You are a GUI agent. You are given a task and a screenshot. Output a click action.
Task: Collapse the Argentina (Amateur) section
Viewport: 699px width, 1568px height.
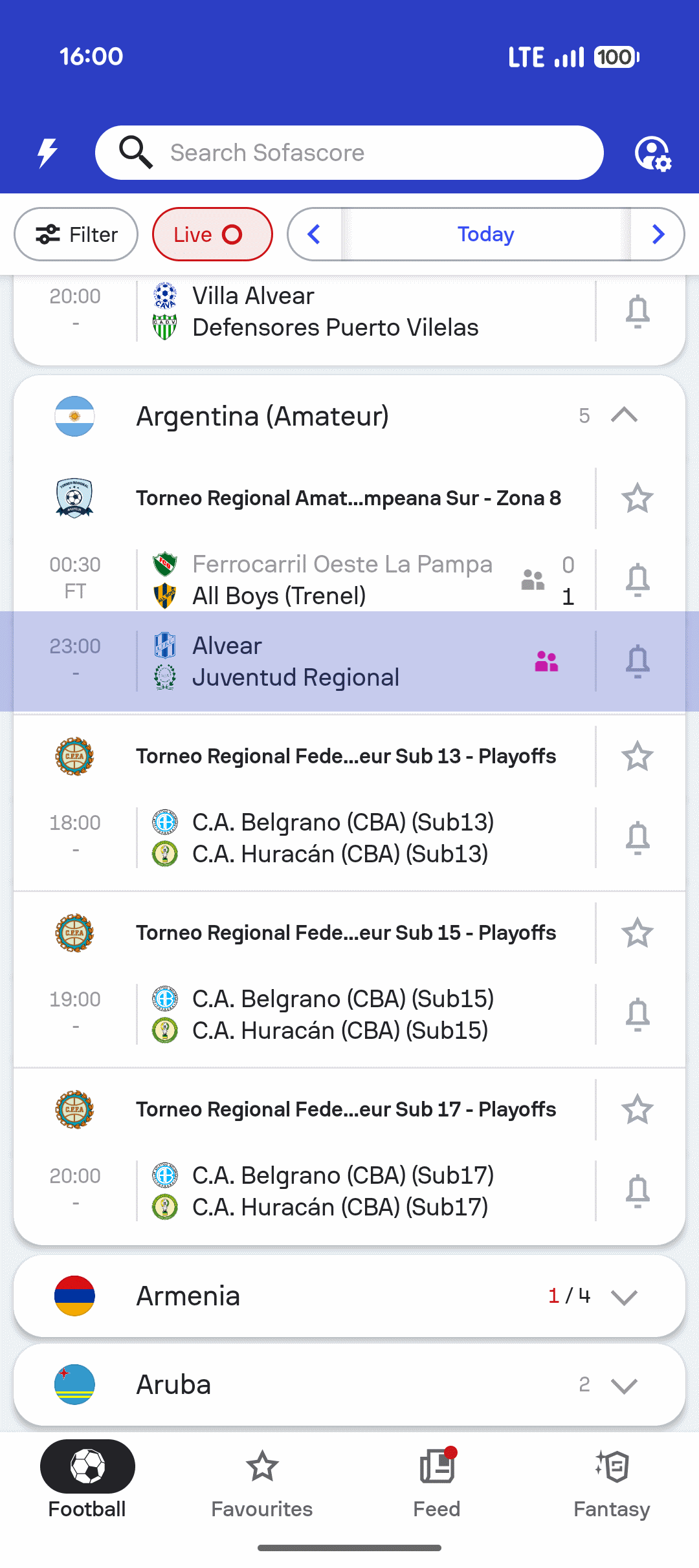(624, 415)
